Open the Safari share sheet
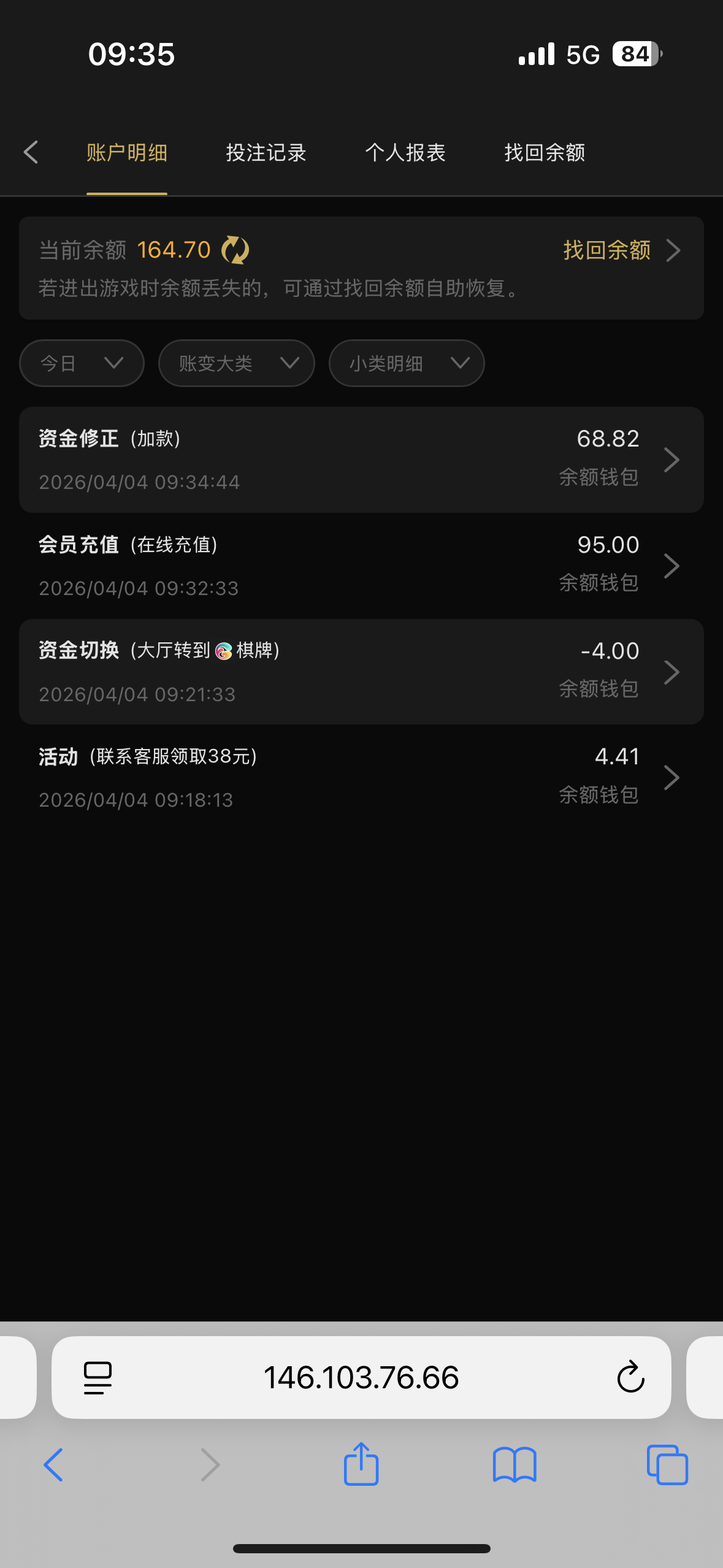Image resolution: width=723 pixels, height=1568 pixels. pos(361,1465)
